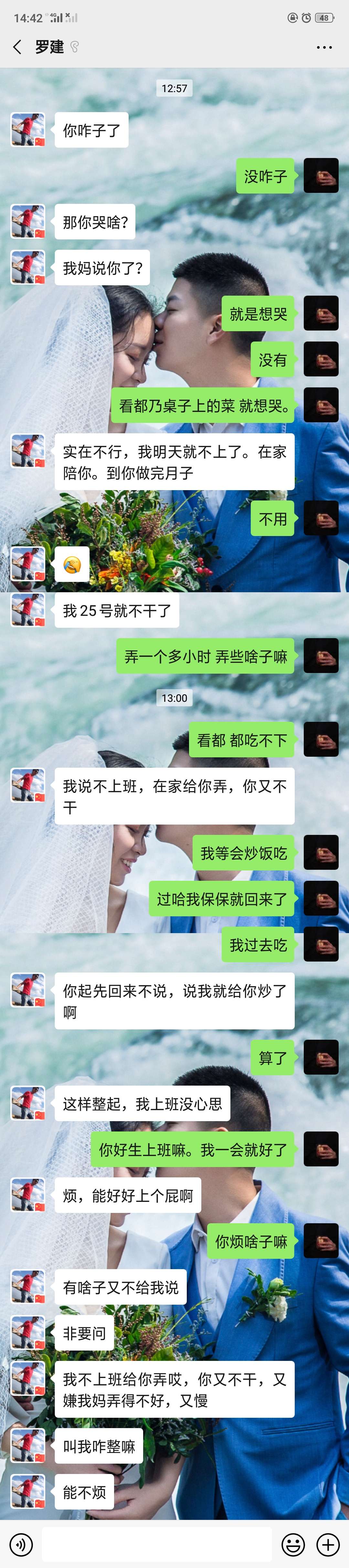Open the emoji sticker panel
Screen dimensions: 349x1568
tap(293, 1544)
